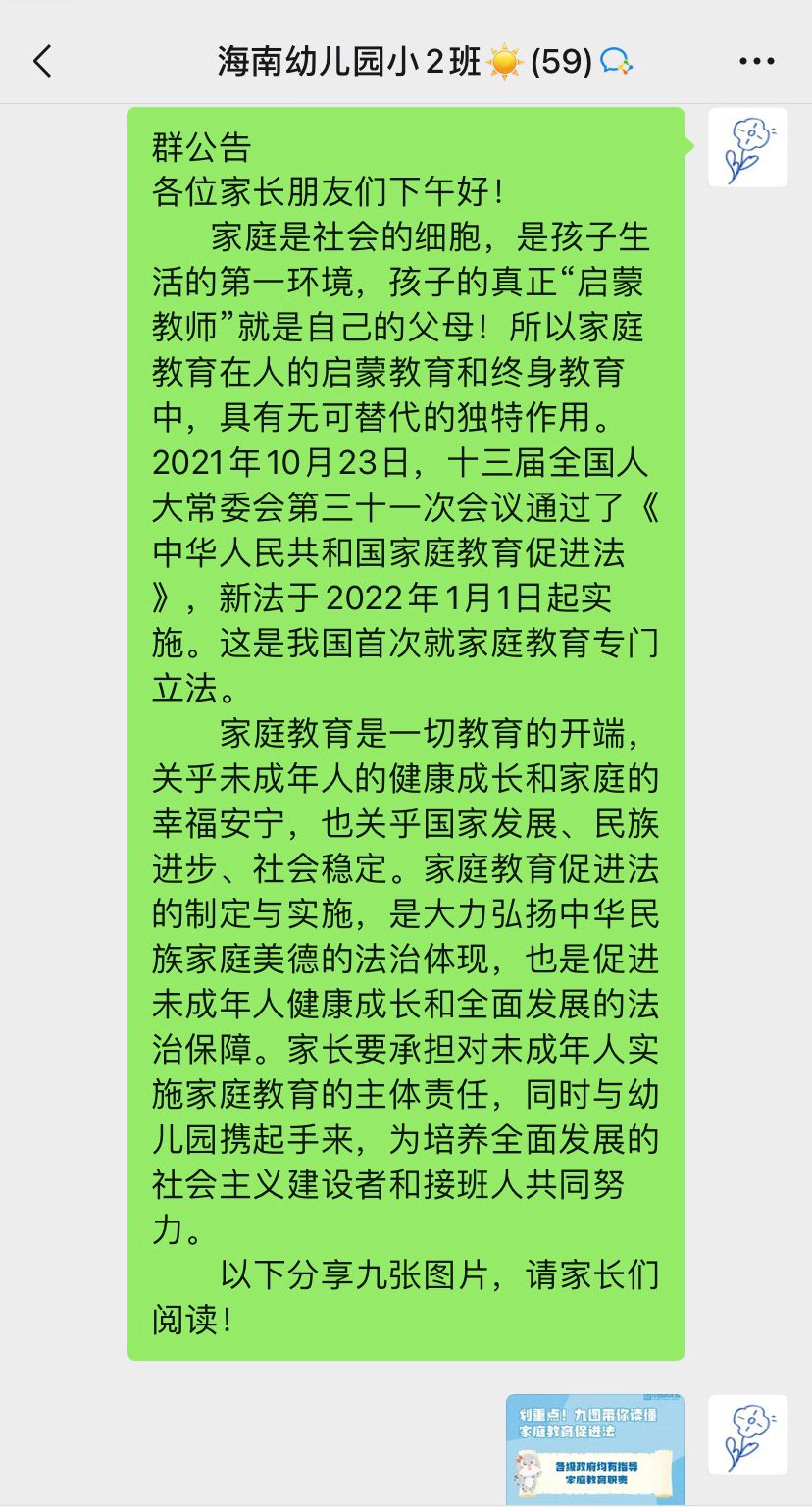
Task: Open the three-dot chat menu
Action: 756,62
